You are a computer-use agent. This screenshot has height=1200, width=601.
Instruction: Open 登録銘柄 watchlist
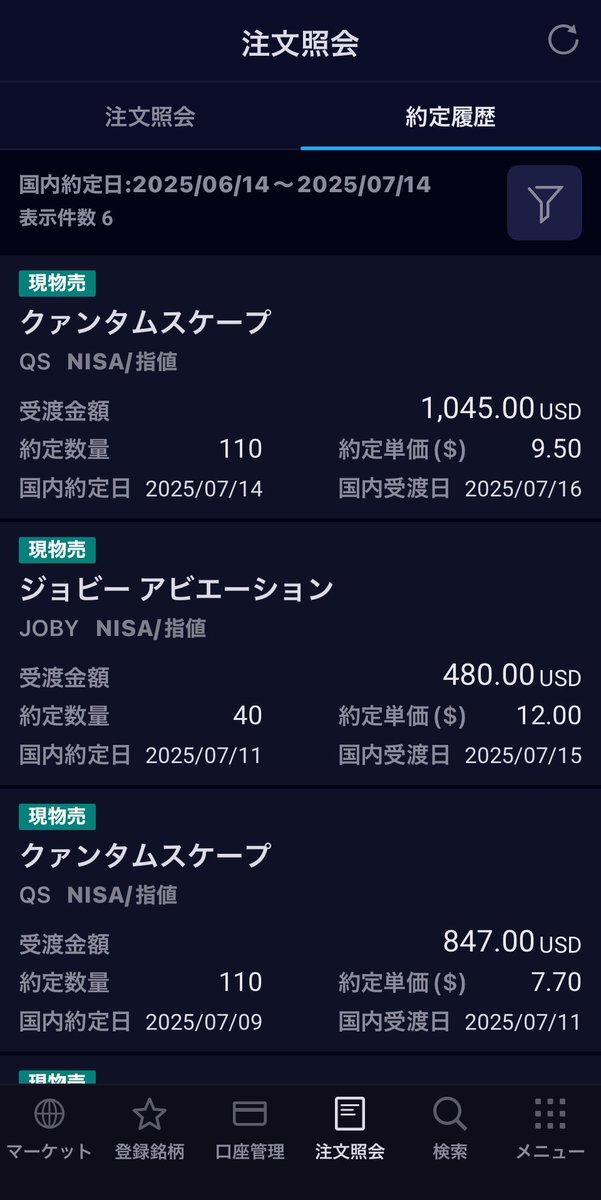149,1130
